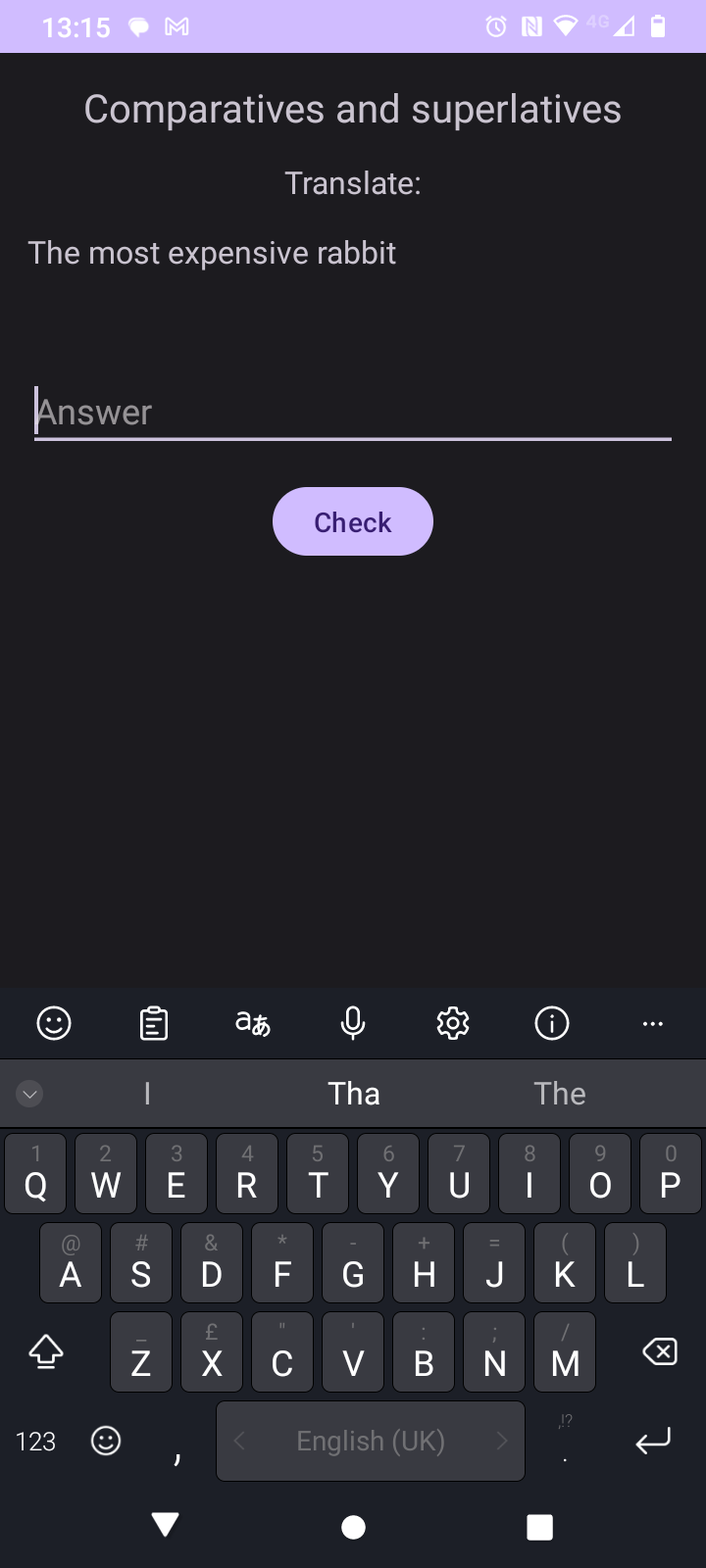Viewport: 706px width, 1568px height.
Task: Open the keyboard emoji picker in toolbar
Action: point(54,1023)
